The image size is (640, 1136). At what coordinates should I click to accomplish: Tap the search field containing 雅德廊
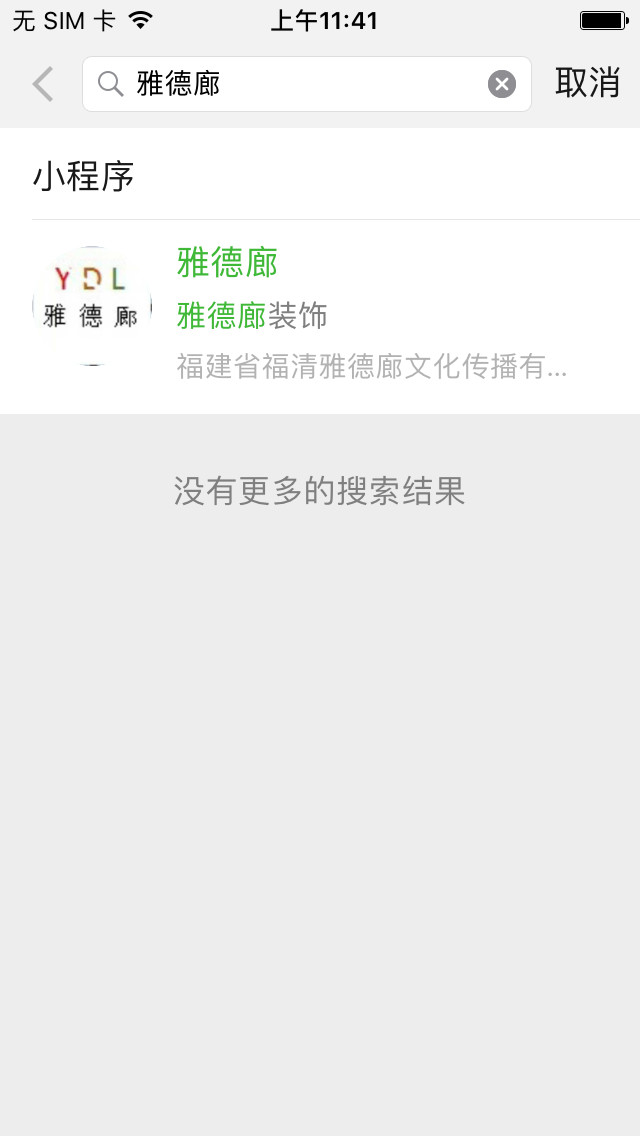pyautogui.click(x=300, y=84)
